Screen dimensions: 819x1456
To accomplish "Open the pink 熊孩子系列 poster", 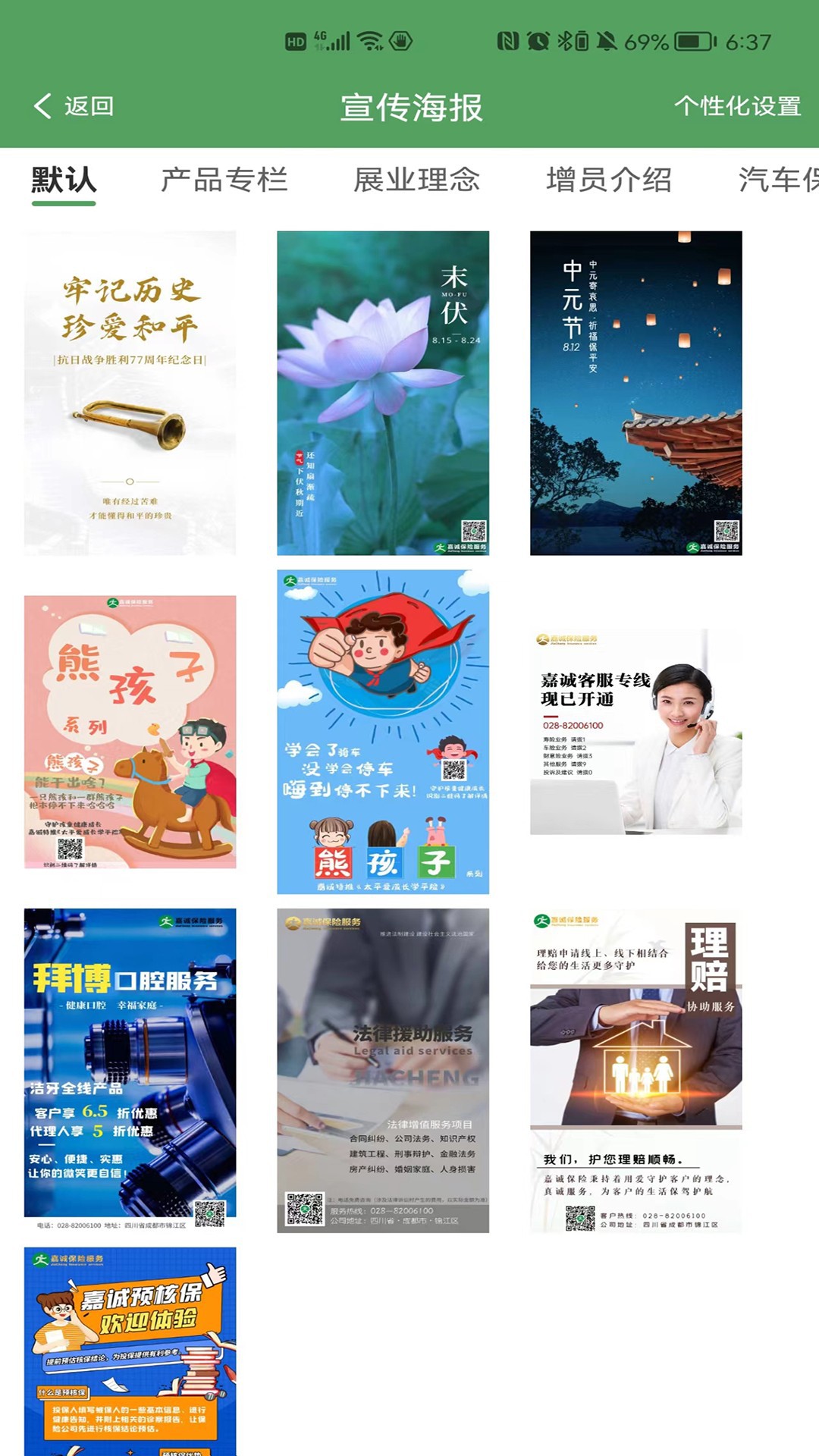I will click(x=130, y=731).
